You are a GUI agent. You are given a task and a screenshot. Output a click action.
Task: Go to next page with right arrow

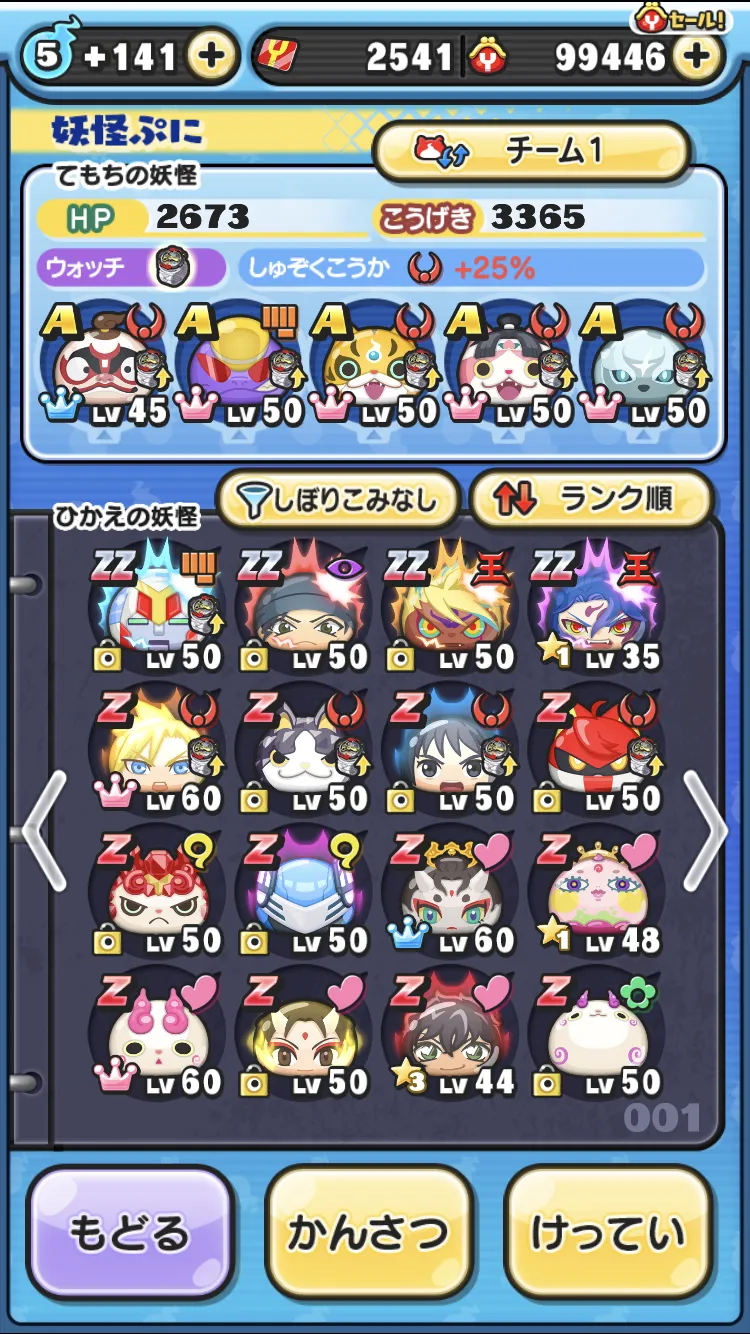(706, 832)
